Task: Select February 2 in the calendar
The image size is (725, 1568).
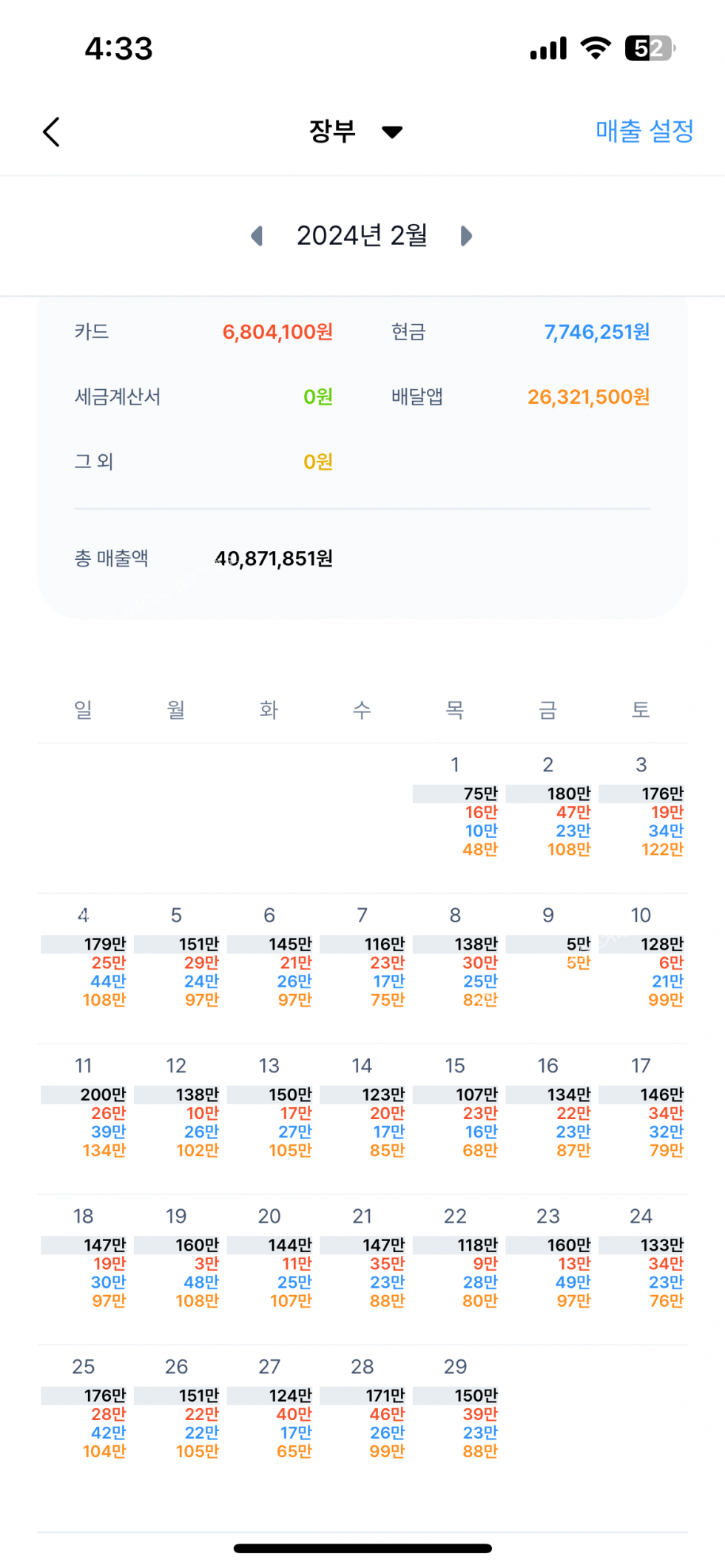Action: [x=548, y=810]
